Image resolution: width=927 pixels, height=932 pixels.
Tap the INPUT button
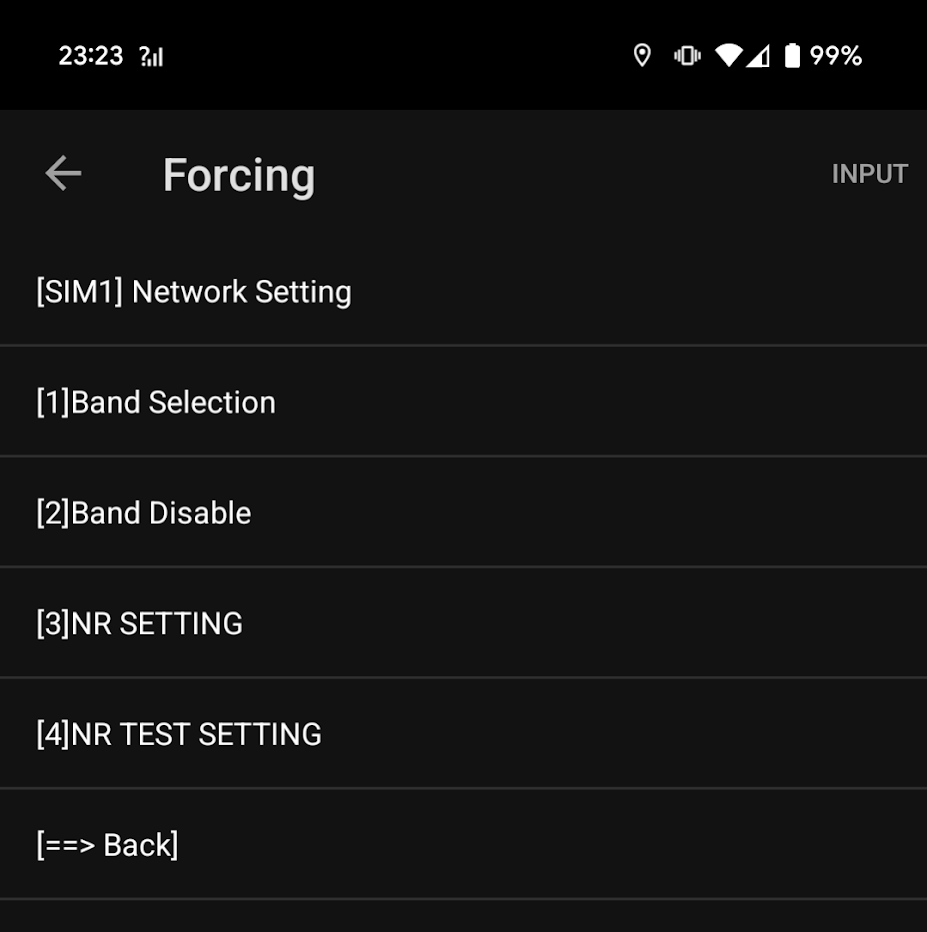tap(869, 174)
